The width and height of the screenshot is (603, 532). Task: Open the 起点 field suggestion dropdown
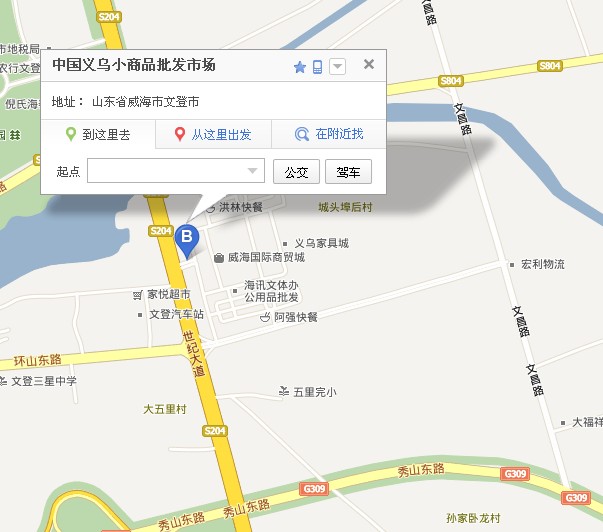(253, 172)
